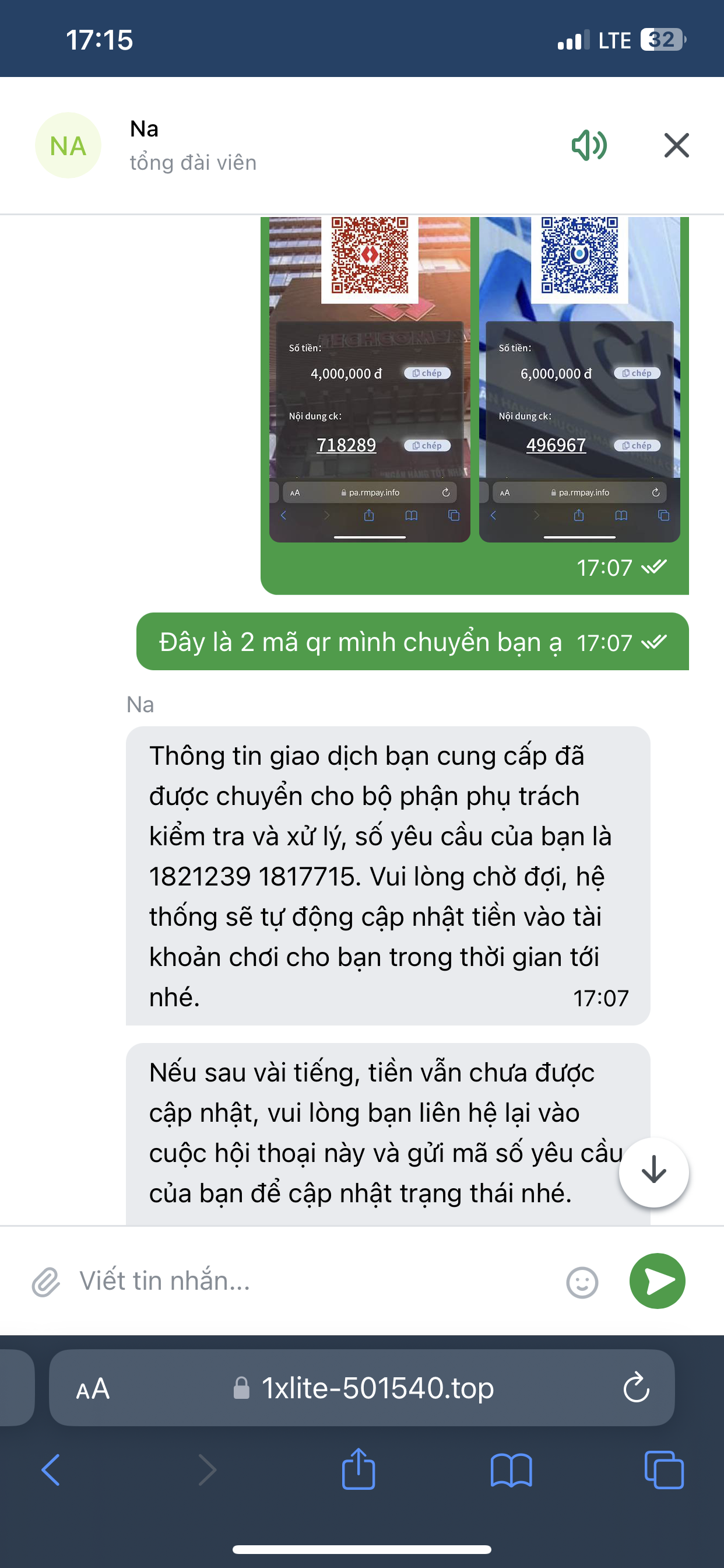Attach a file with the paperclip
The image size is (724, 1568).
[46, 1282]
